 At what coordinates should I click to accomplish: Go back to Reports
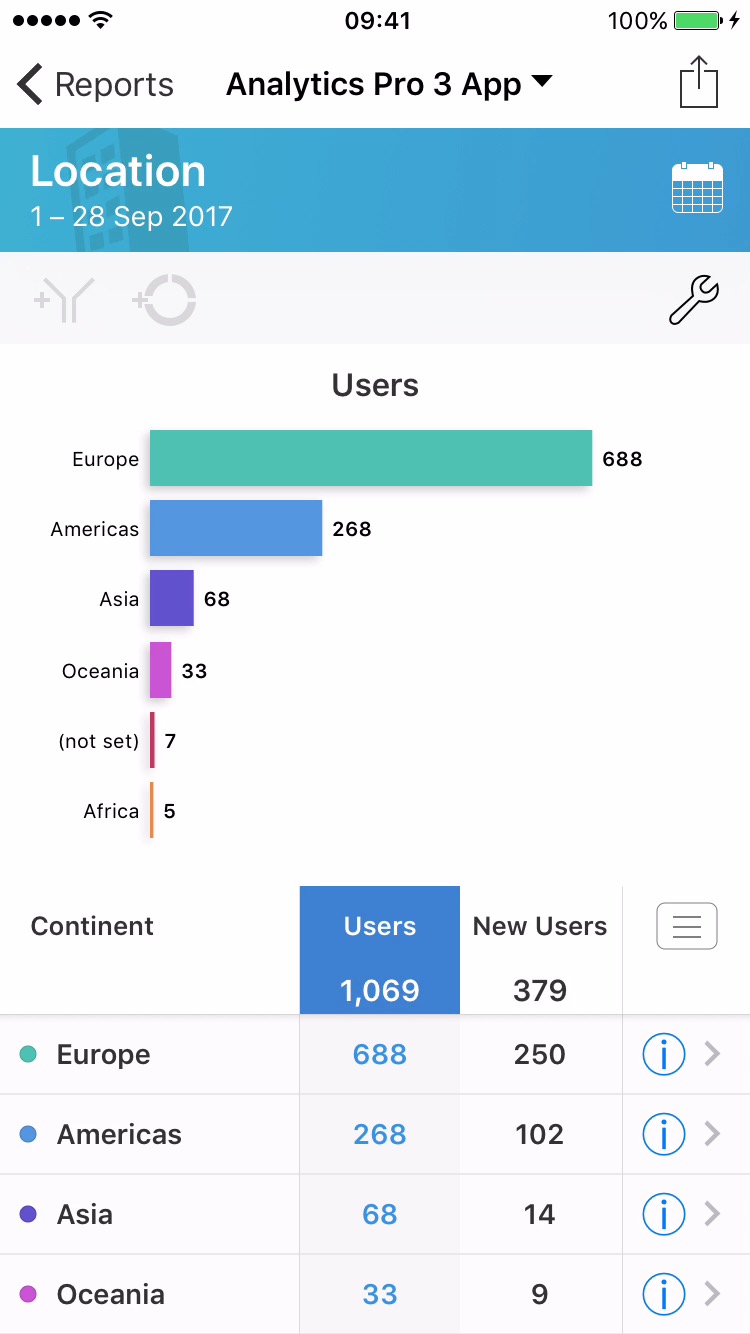pyautogui.click(x=95, y=85)
